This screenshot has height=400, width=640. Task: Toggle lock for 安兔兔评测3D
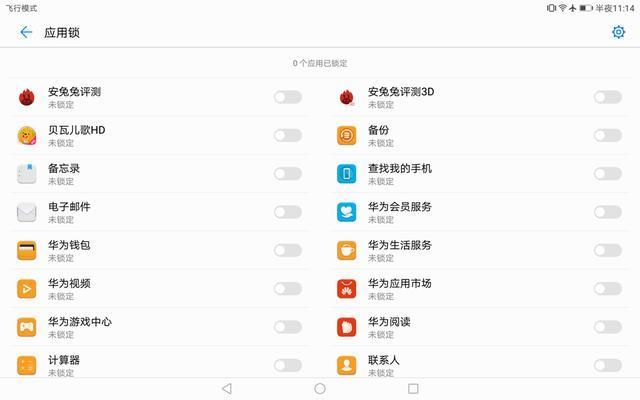click(607, 97)
